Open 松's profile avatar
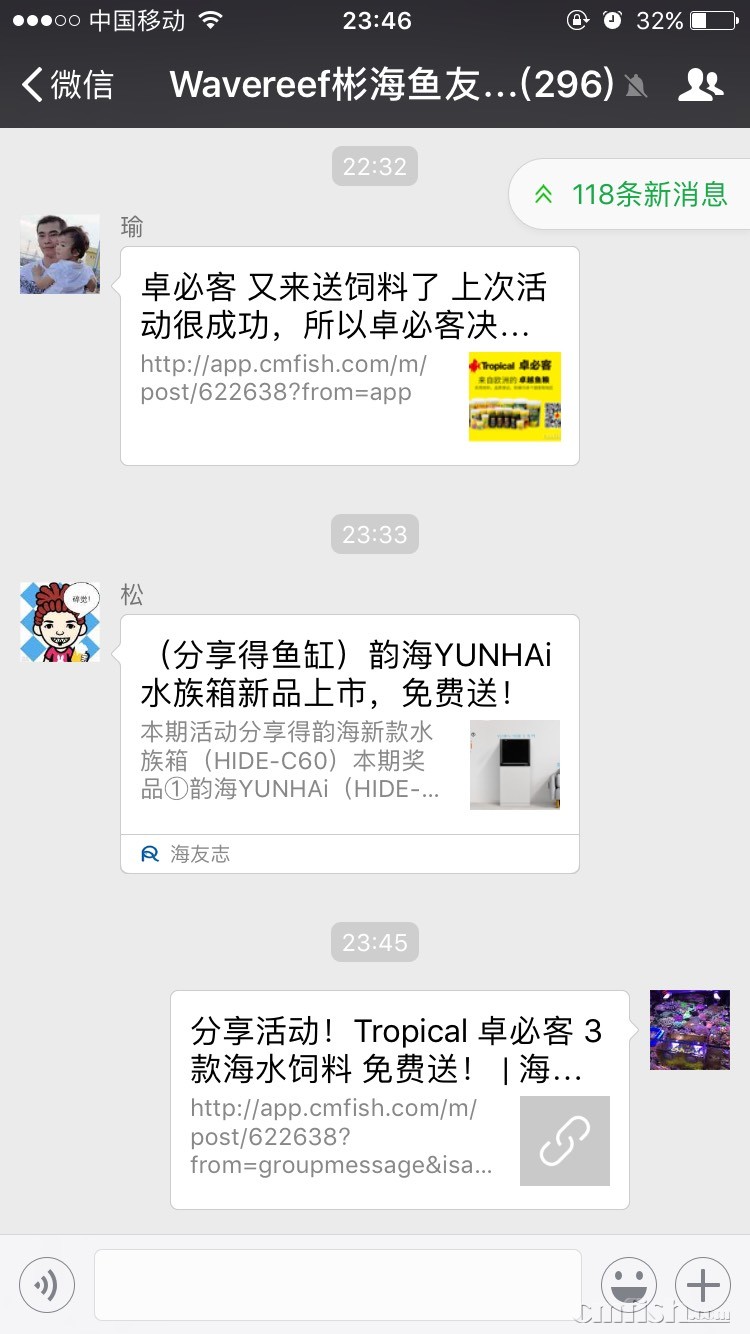The height and width of the screenshot is (1334, 750). click(x=60, y=622)
